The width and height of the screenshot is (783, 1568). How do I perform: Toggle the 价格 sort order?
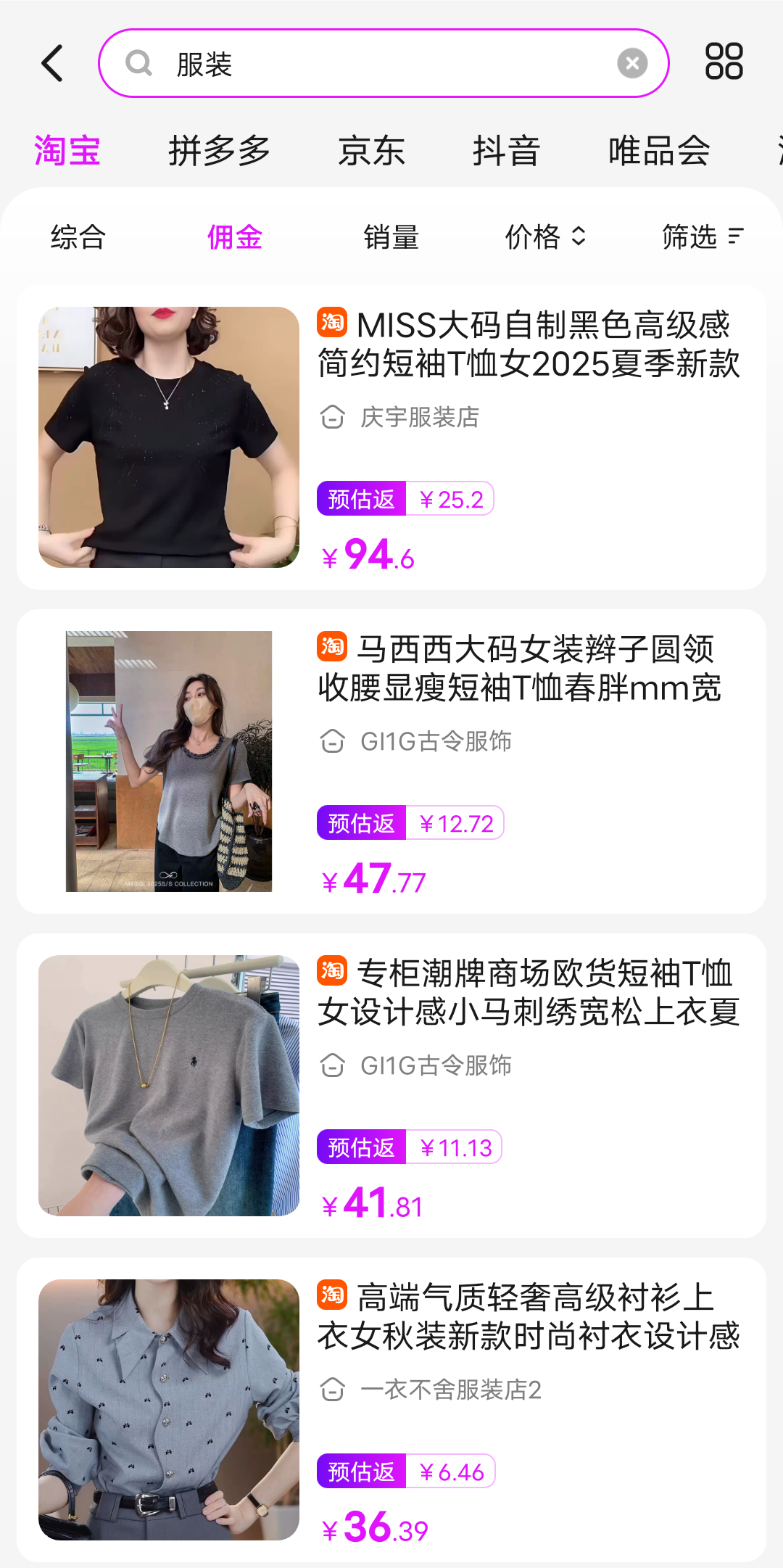coord(545,237)
